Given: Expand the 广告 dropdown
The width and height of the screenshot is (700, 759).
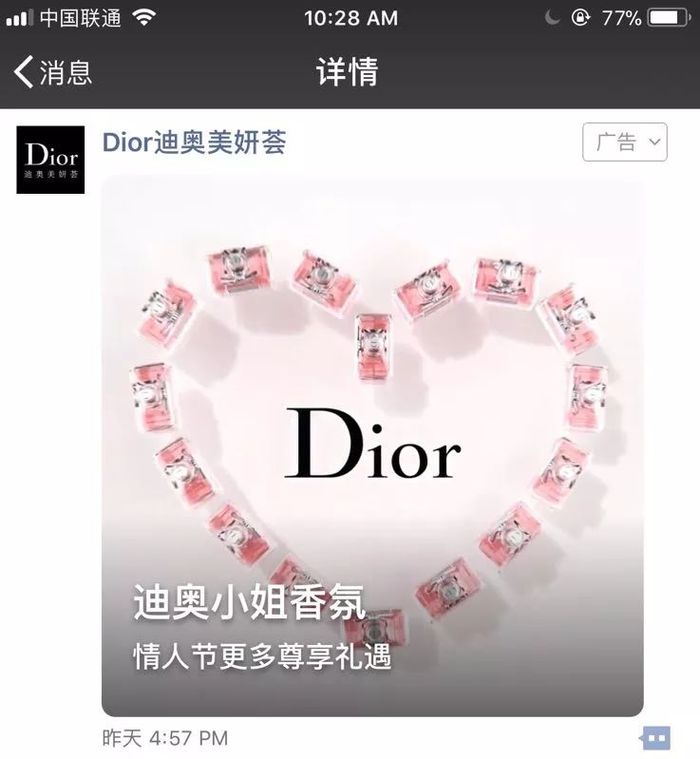Looking at the screenshot, I should 624,142.
